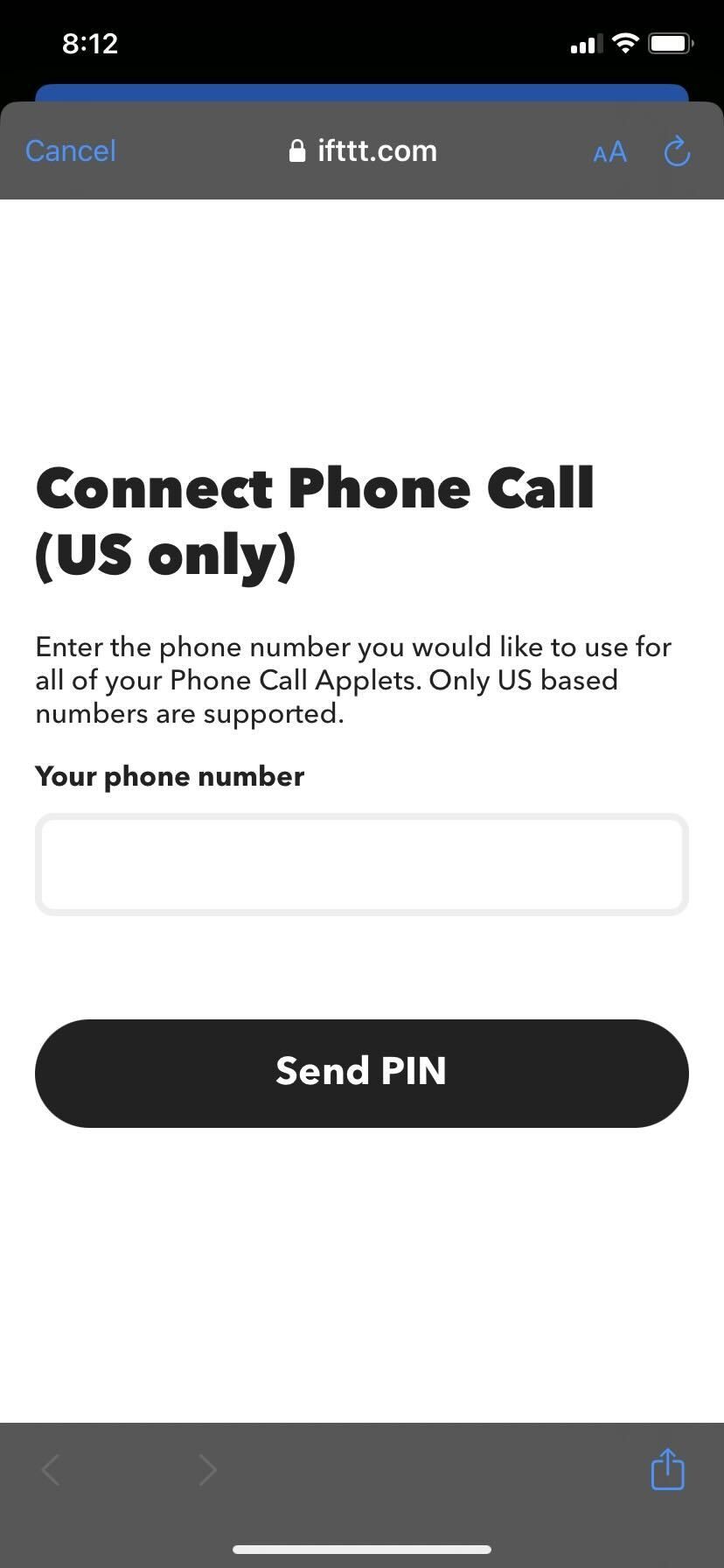Reload the ifttt.com page

tap(677, 151)
